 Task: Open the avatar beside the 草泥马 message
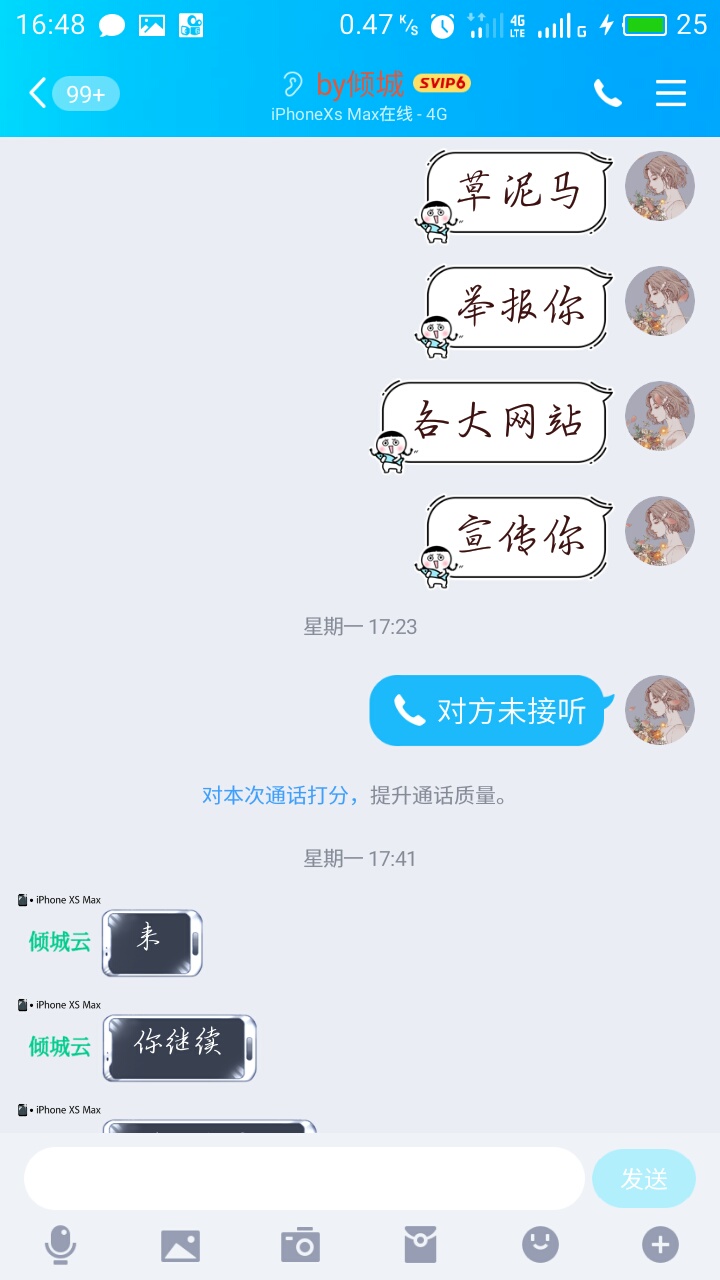pos(660,186)
